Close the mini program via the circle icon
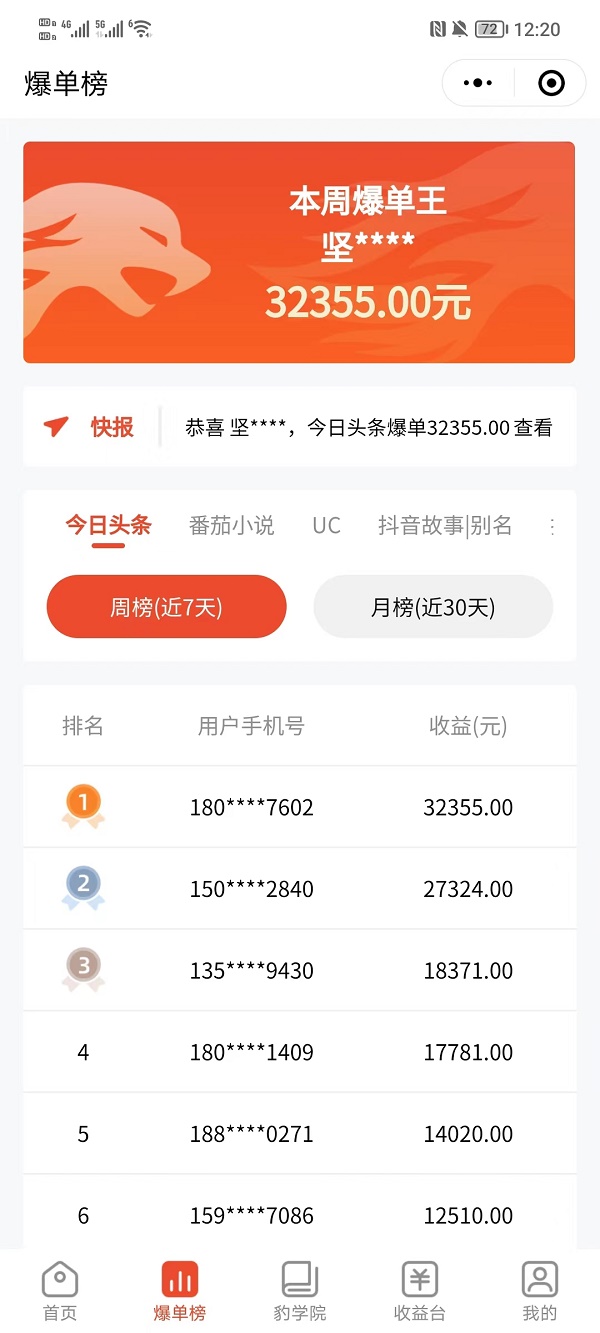The height and width of the screenshot is (1333, 600). (x=551, y=83)
